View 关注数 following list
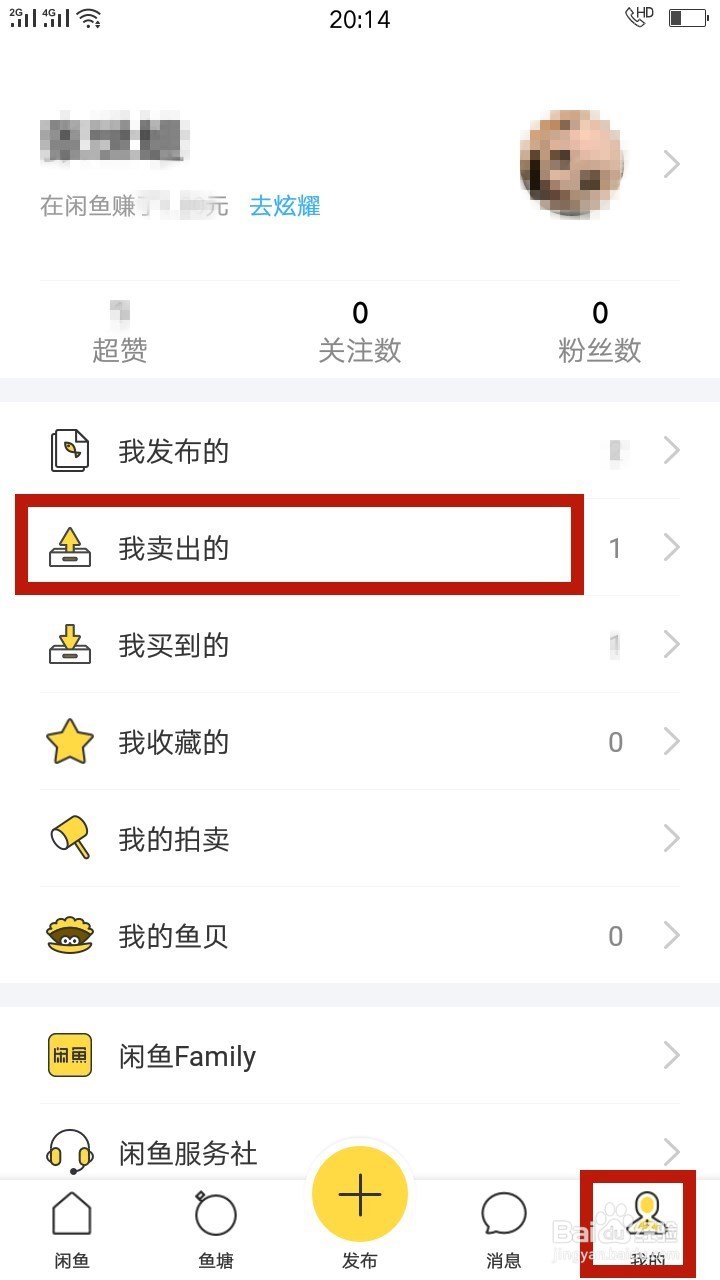The width and height of the screenshot is (720, 1280). click(360, 332)
